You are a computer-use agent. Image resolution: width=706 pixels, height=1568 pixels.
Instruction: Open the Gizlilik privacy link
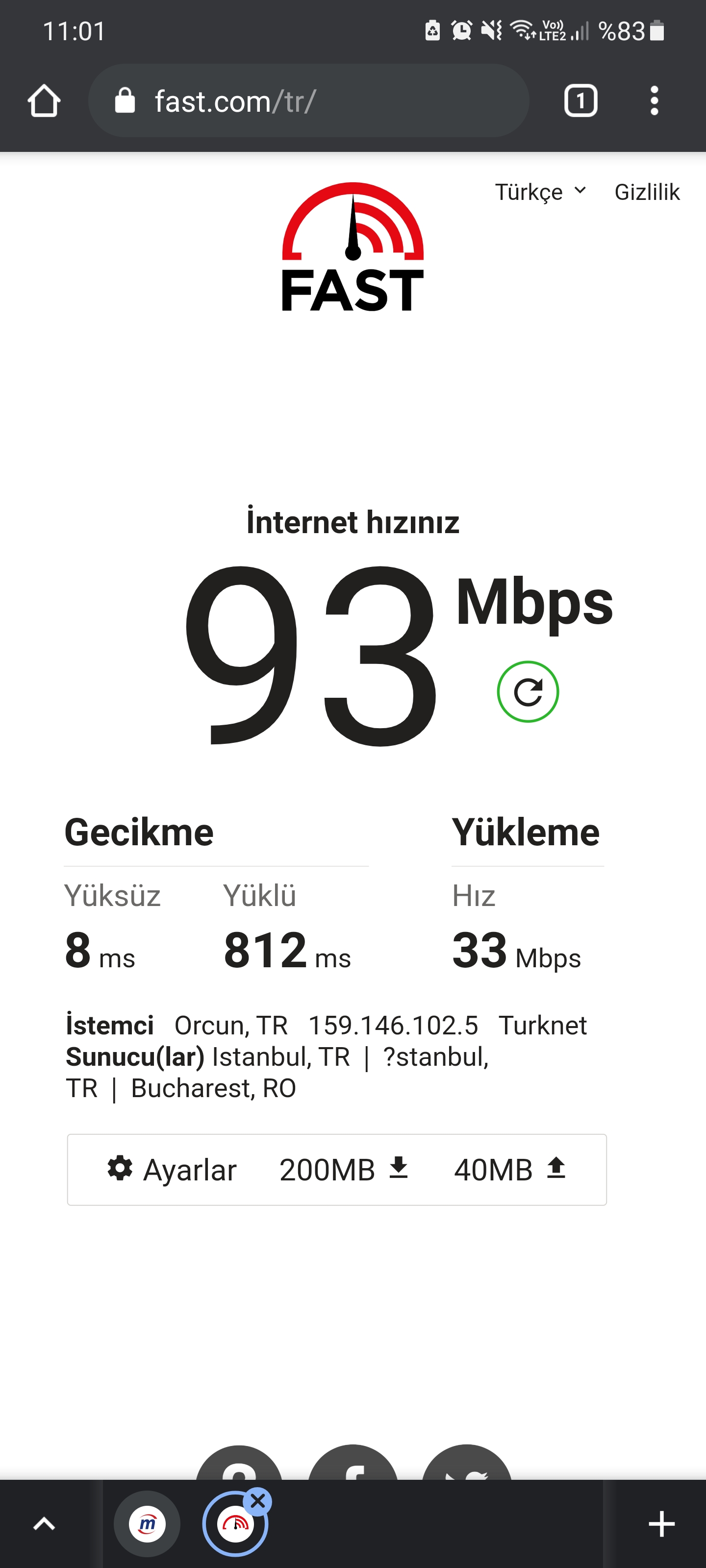tap(647, 192)
